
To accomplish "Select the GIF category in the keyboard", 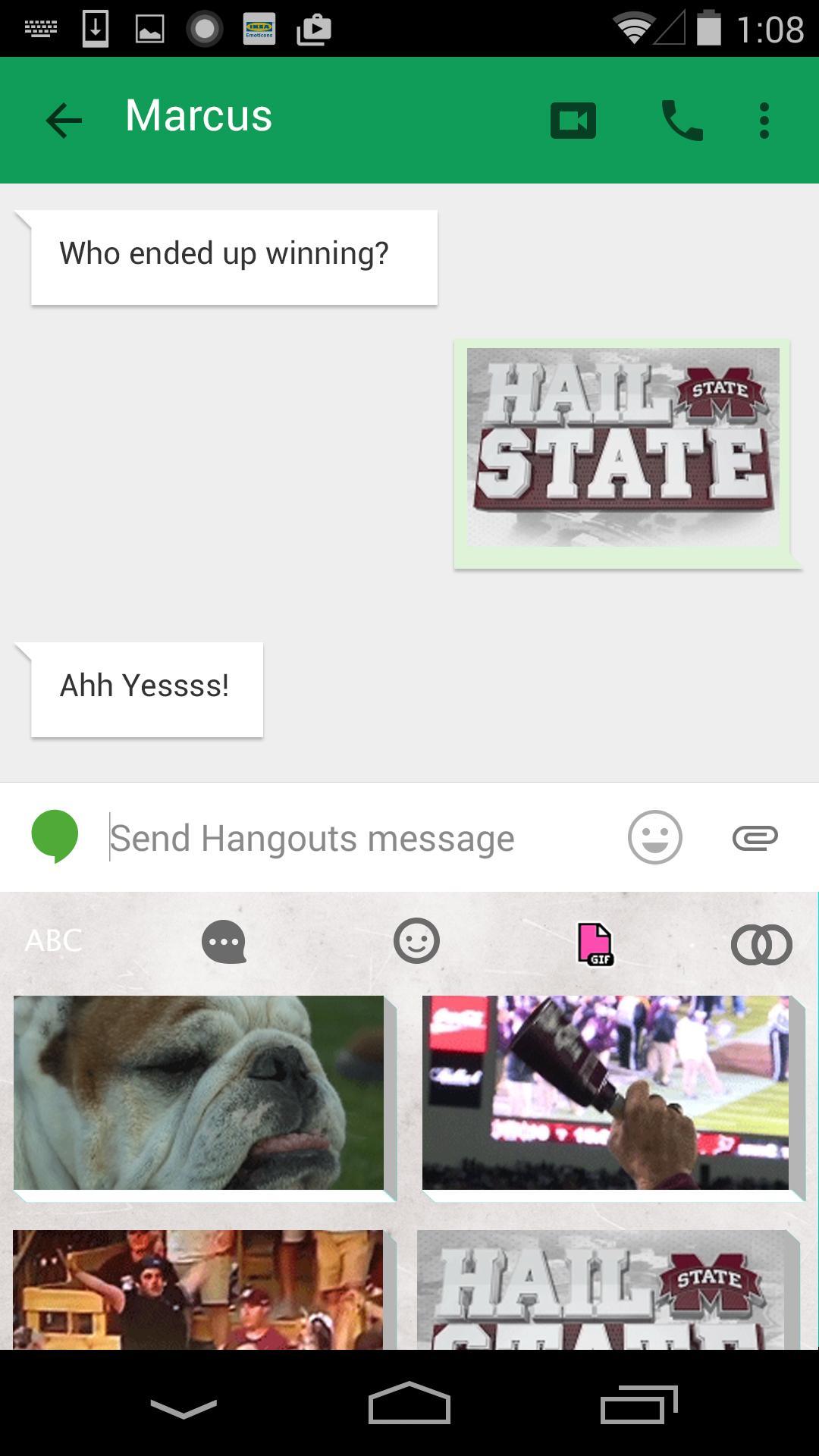I will 594,943.
